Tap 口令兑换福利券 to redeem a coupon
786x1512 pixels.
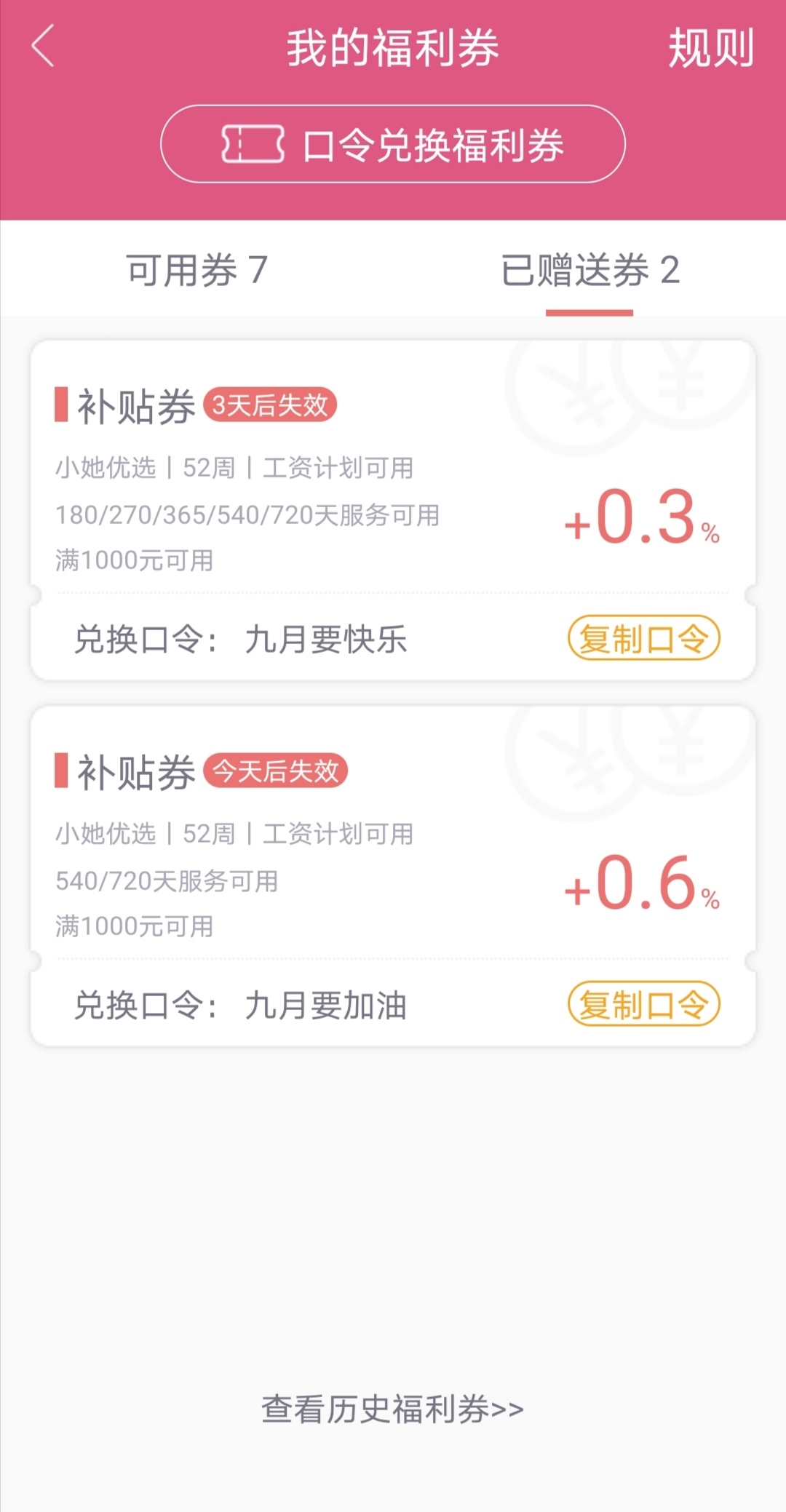point(393,144)
